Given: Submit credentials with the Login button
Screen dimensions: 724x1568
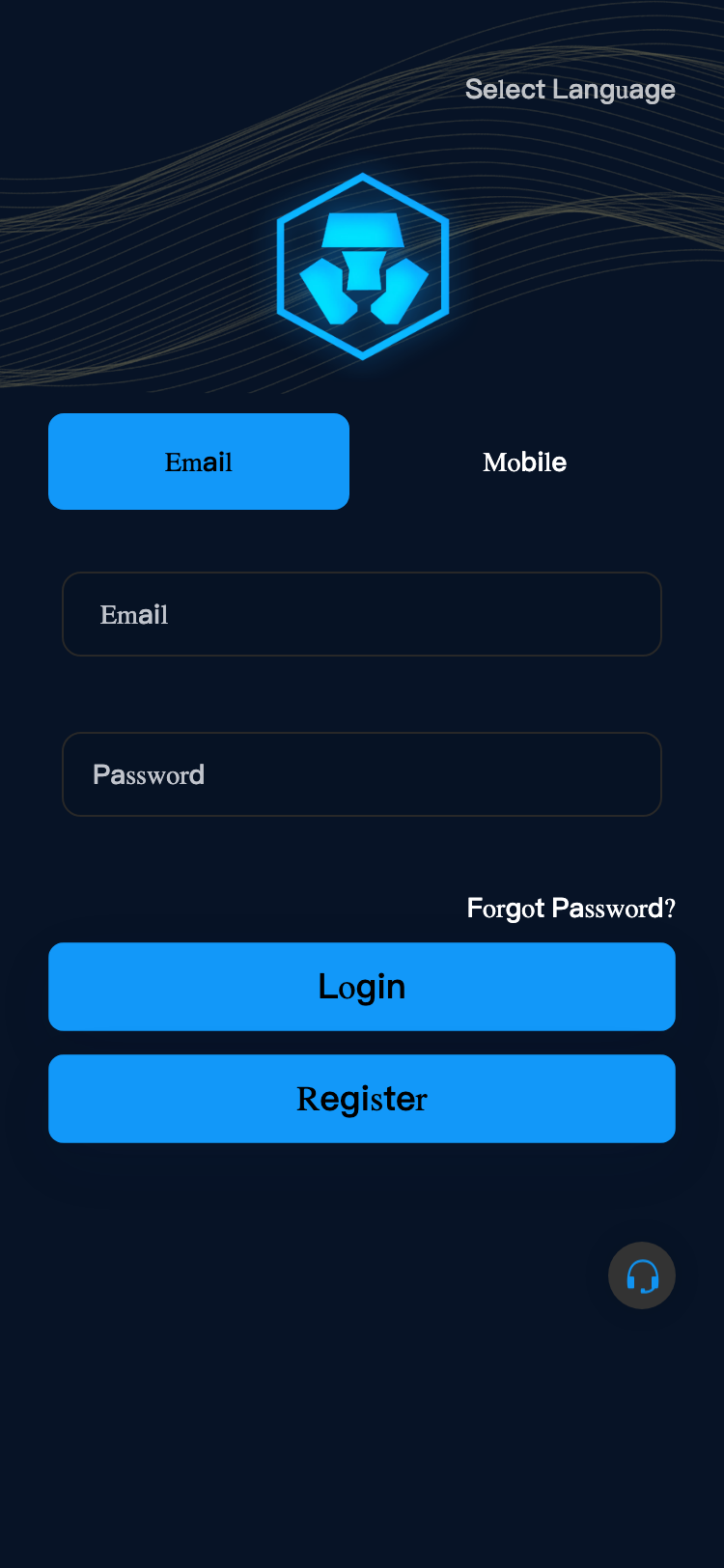Looking at the screenshot, I should pyautogui.click(x=362, y=986).
